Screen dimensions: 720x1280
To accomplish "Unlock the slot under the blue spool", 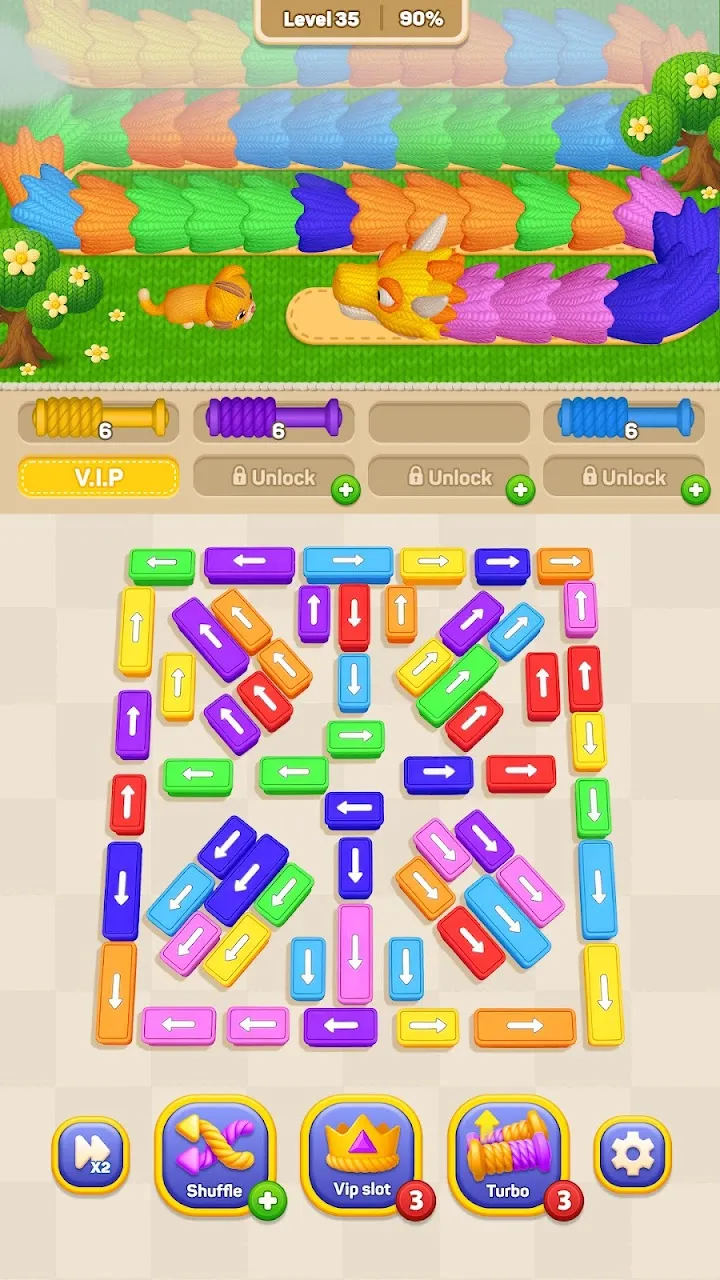I will (624, 477).
